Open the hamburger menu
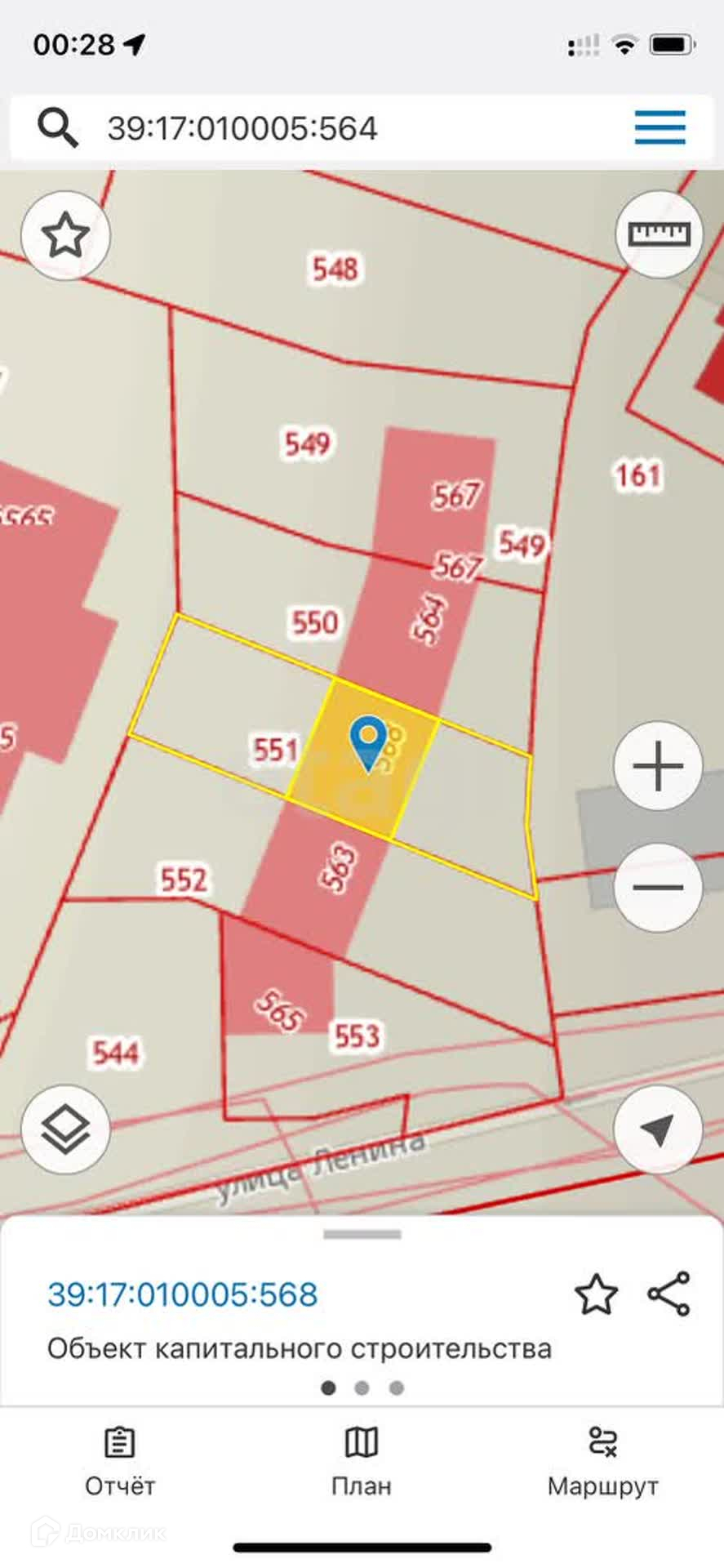The image size is (724, 1568). point(660,128)
